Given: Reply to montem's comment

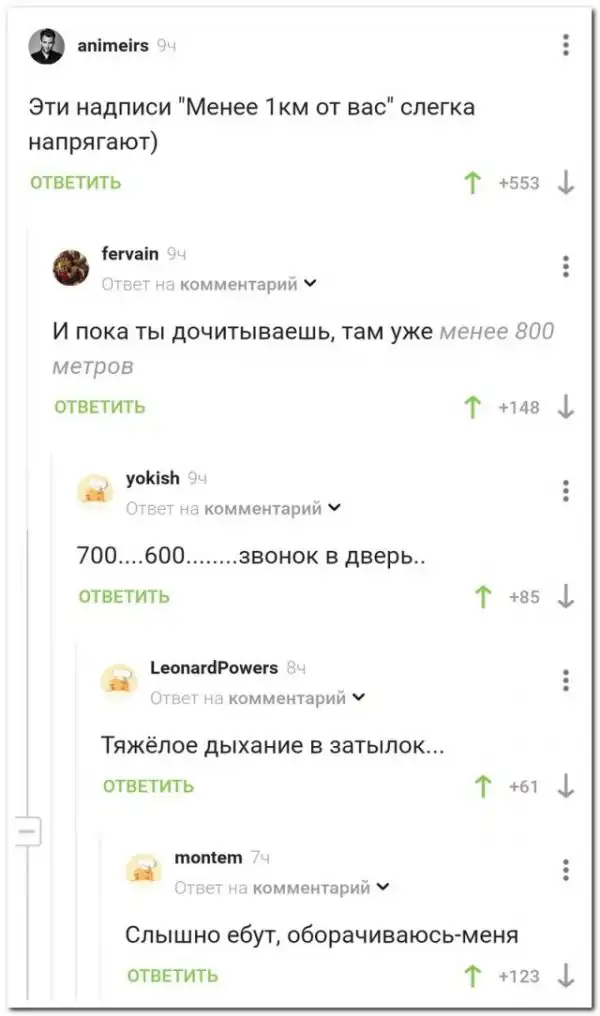Looking at the screenshot, I should 172,976.
